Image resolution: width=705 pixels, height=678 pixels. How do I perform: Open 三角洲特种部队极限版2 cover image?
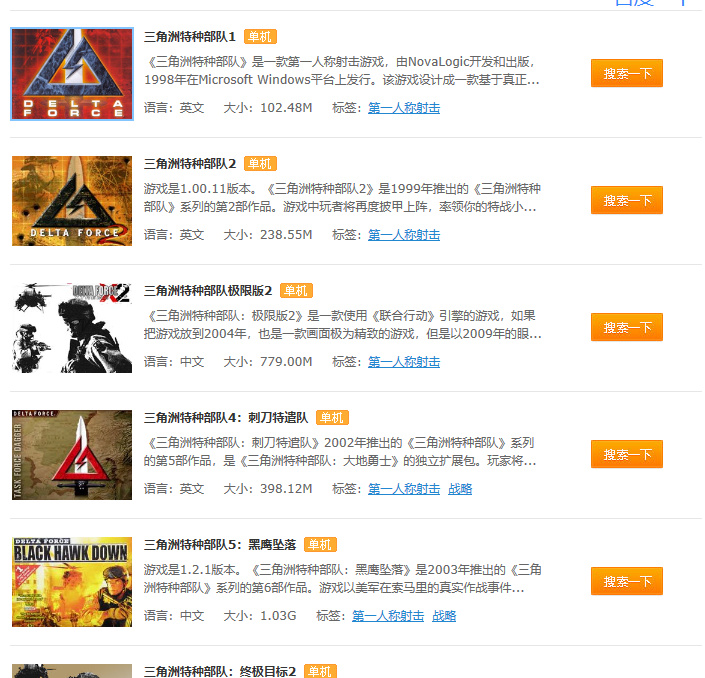(x=71, y=328)
